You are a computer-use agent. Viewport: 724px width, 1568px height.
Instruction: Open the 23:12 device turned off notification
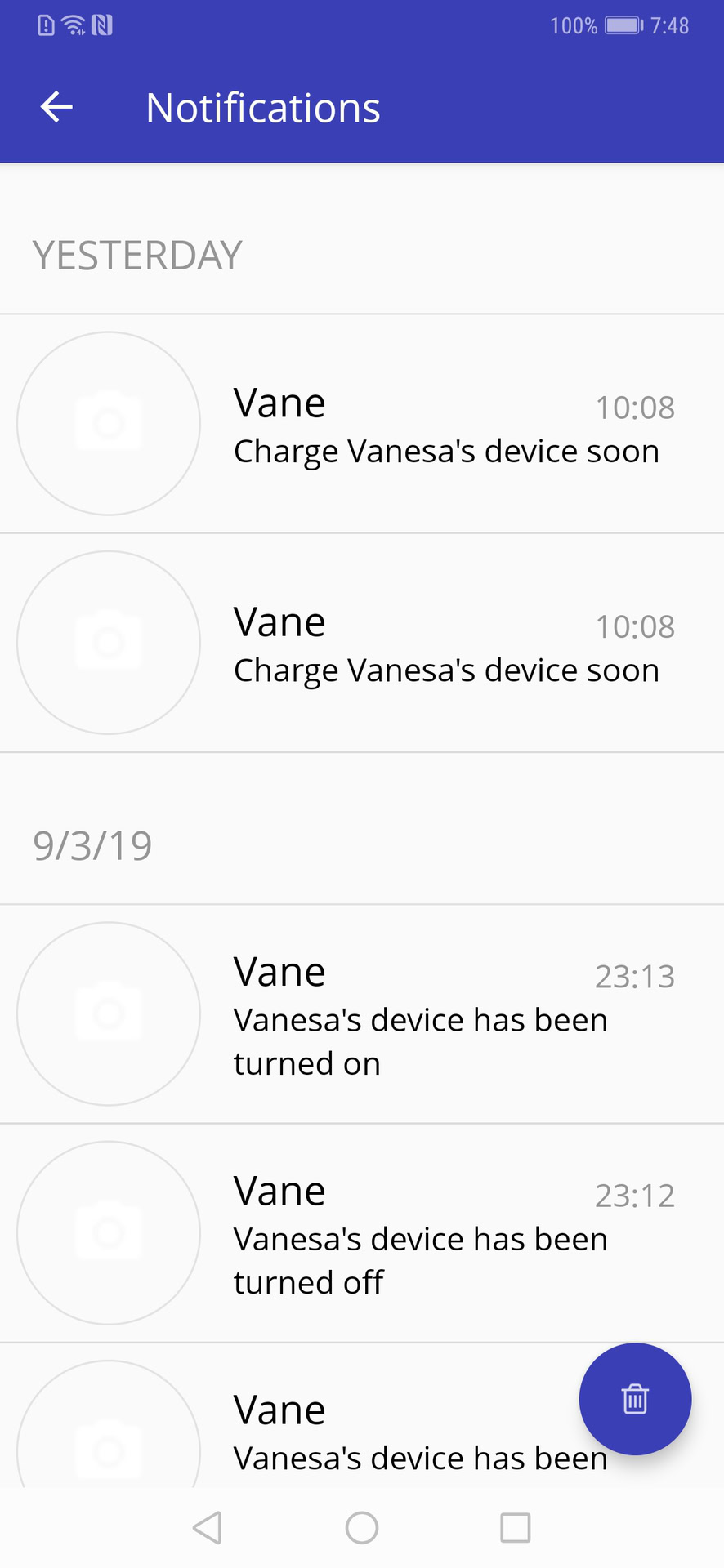click(362, 1233)
